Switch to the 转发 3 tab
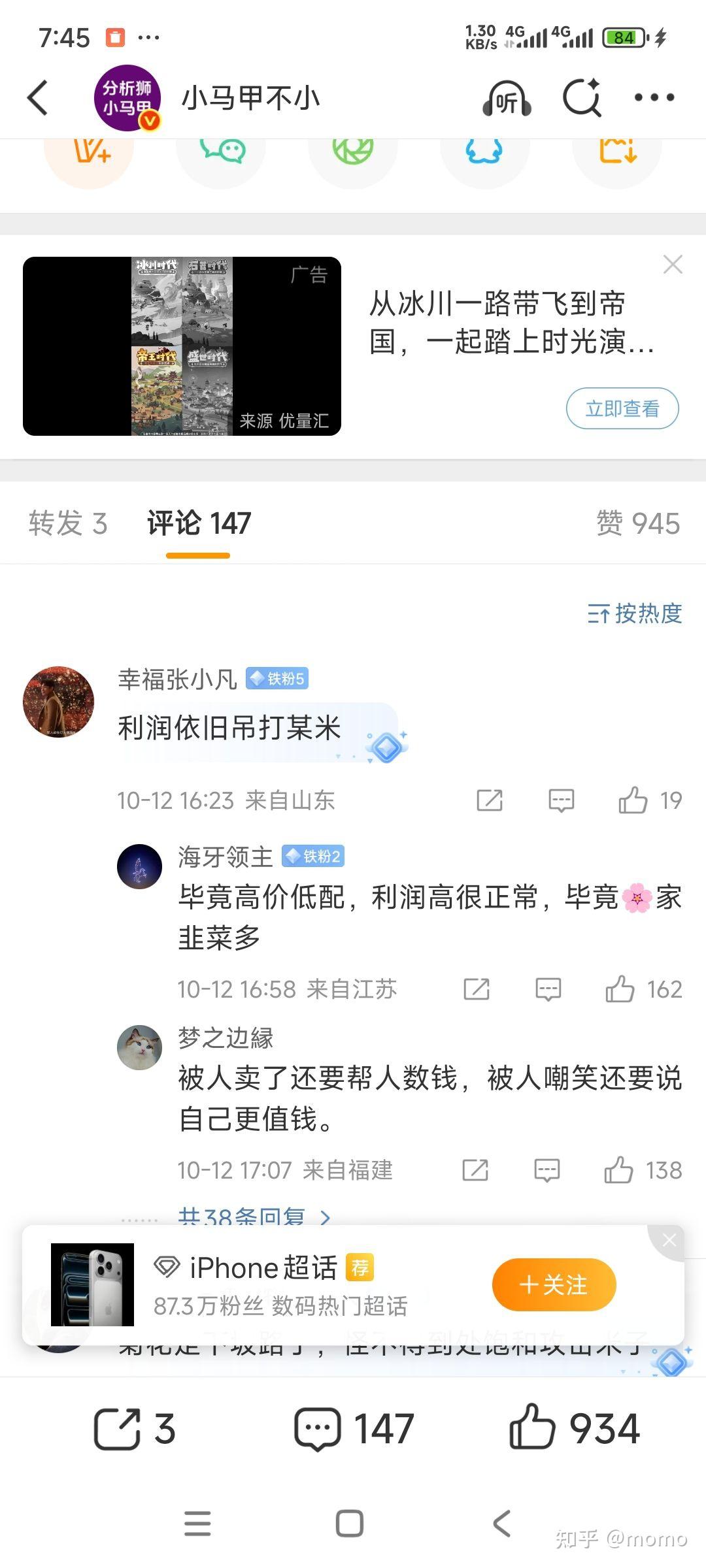 [x=68, y=523]
